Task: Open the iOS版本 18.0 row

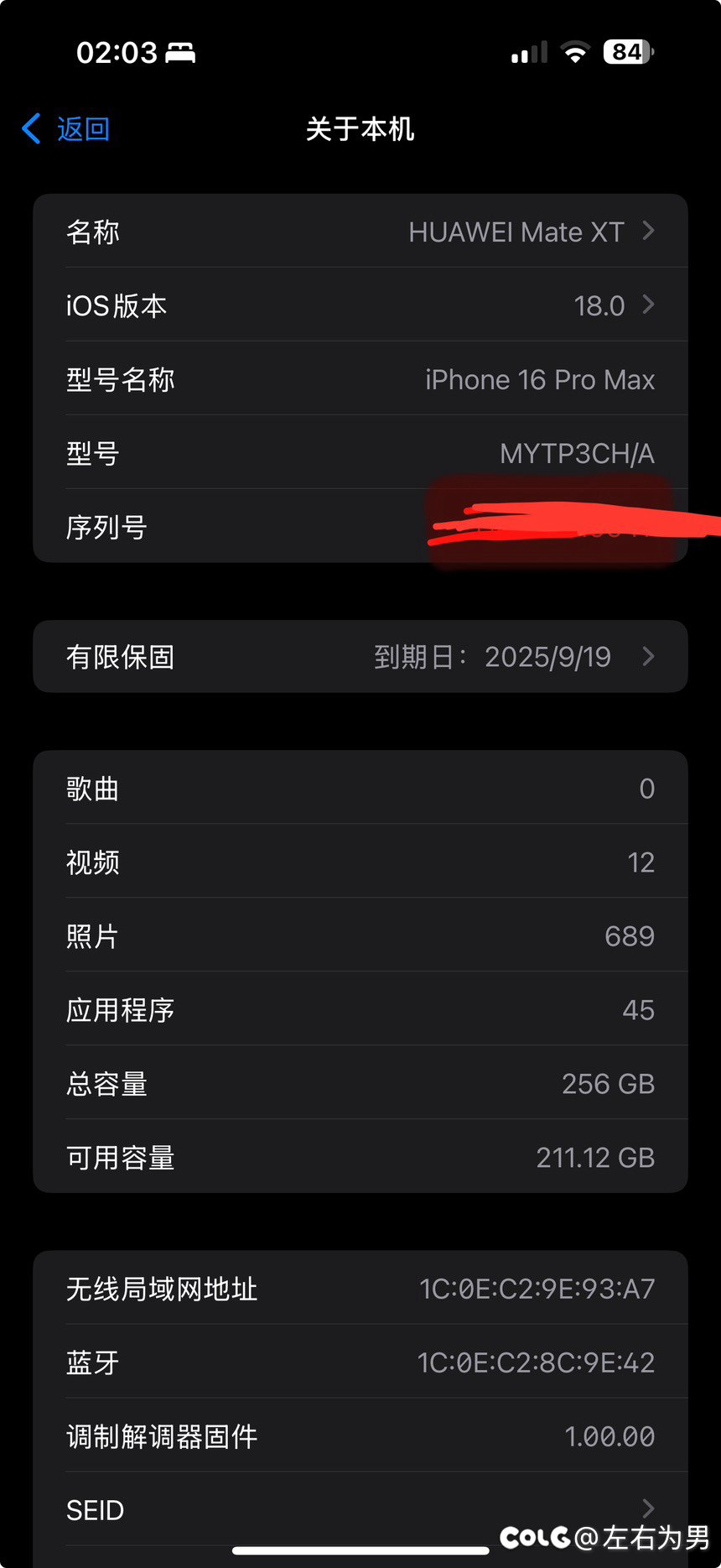Action: tap(360, 305)
